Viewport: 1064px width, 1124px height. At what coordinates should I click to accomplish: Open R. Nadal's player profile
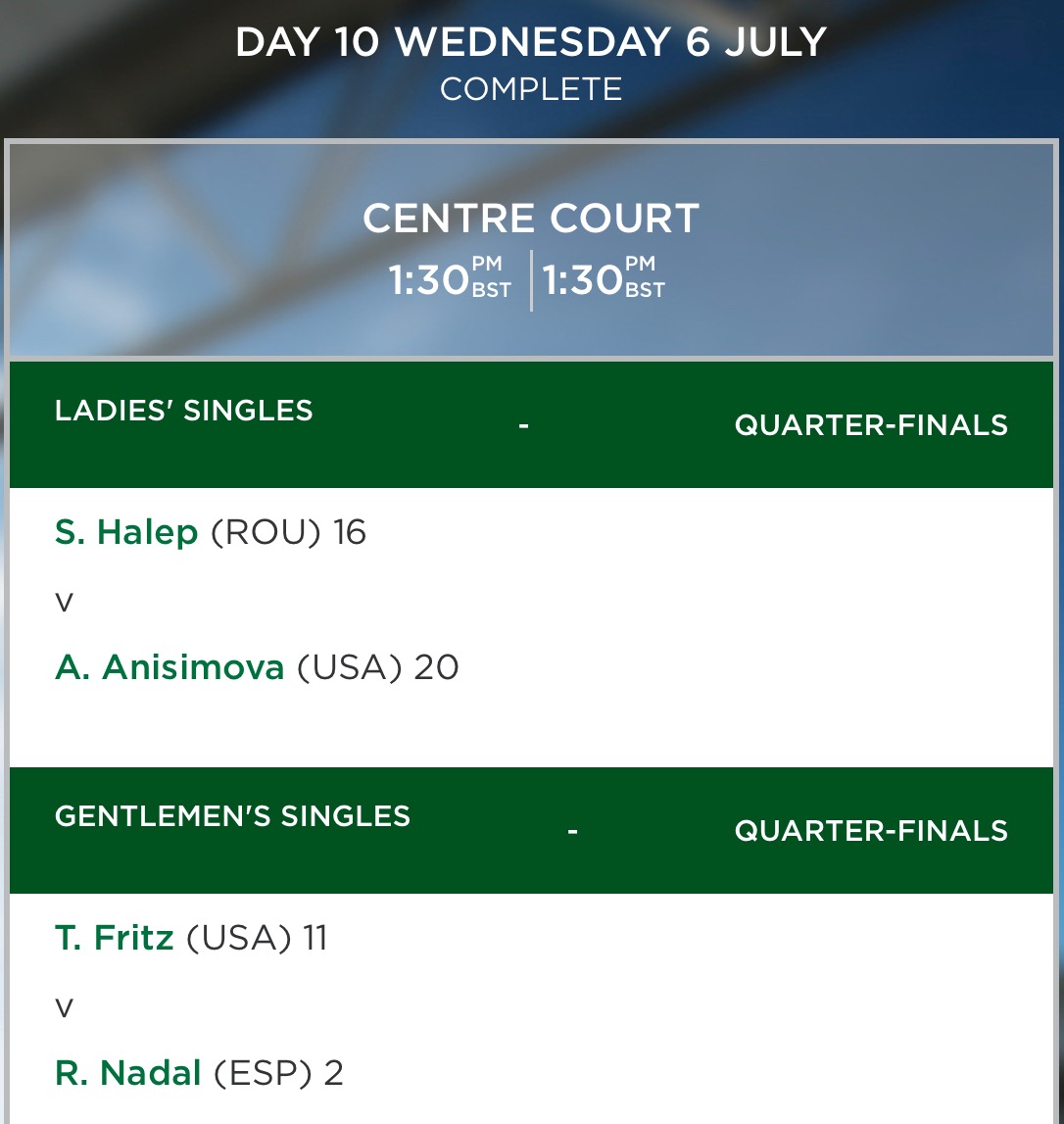pyautogui.click(x=128, y=1074)
